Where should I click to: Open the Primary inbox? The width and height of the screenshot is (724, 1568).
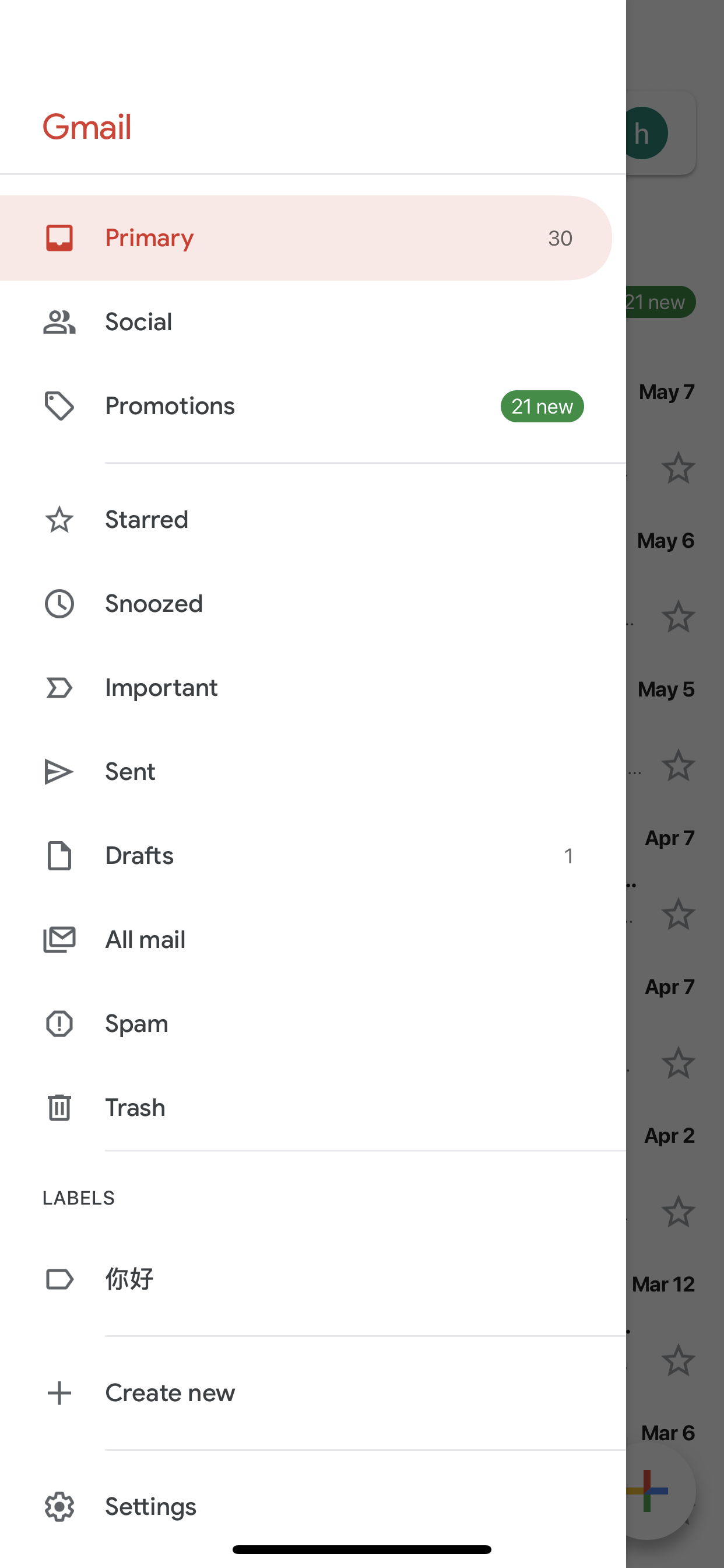click(x=306, y=238)
